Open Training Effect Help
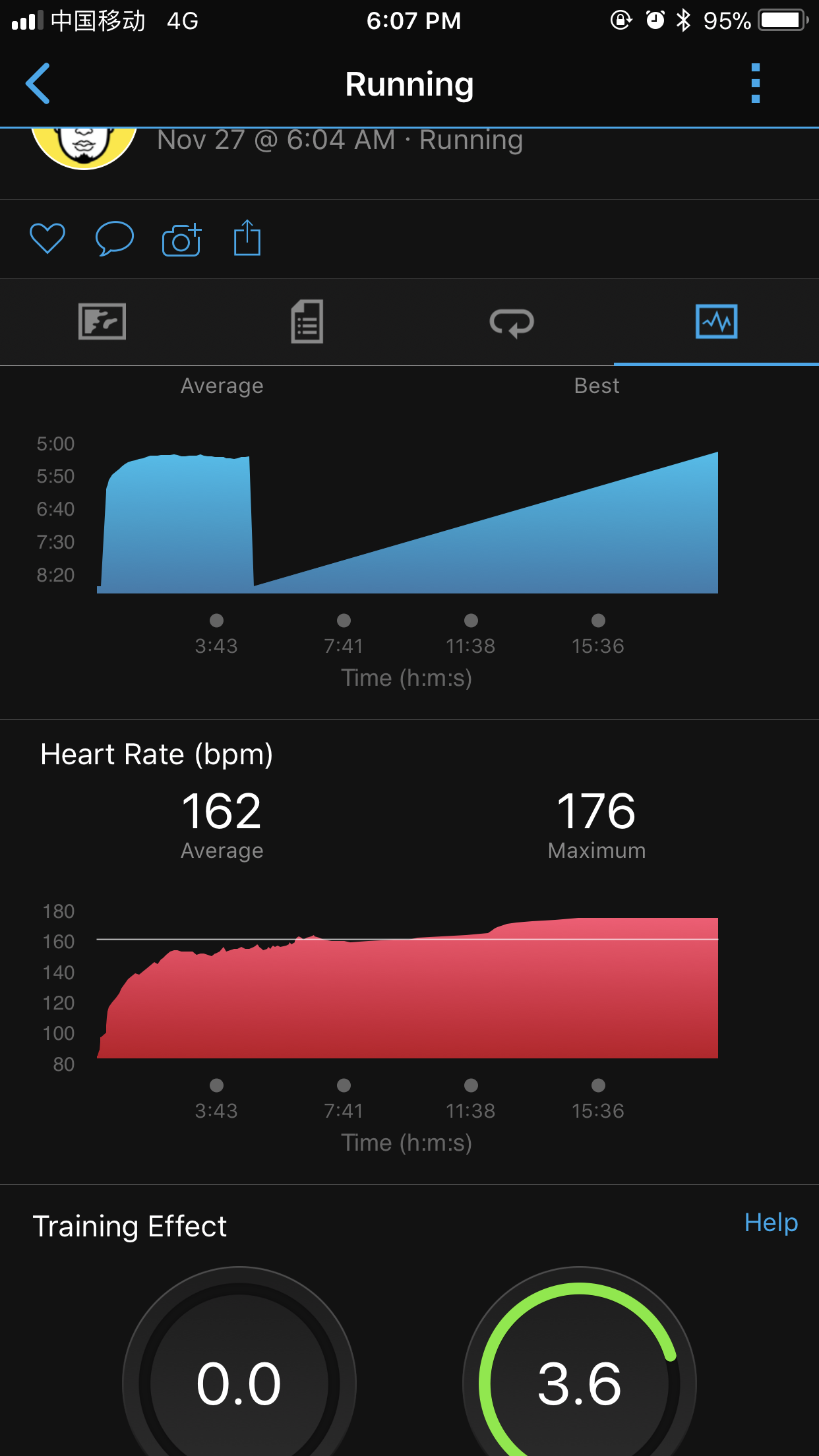The image size is (819, 1456). [771, 1223]
